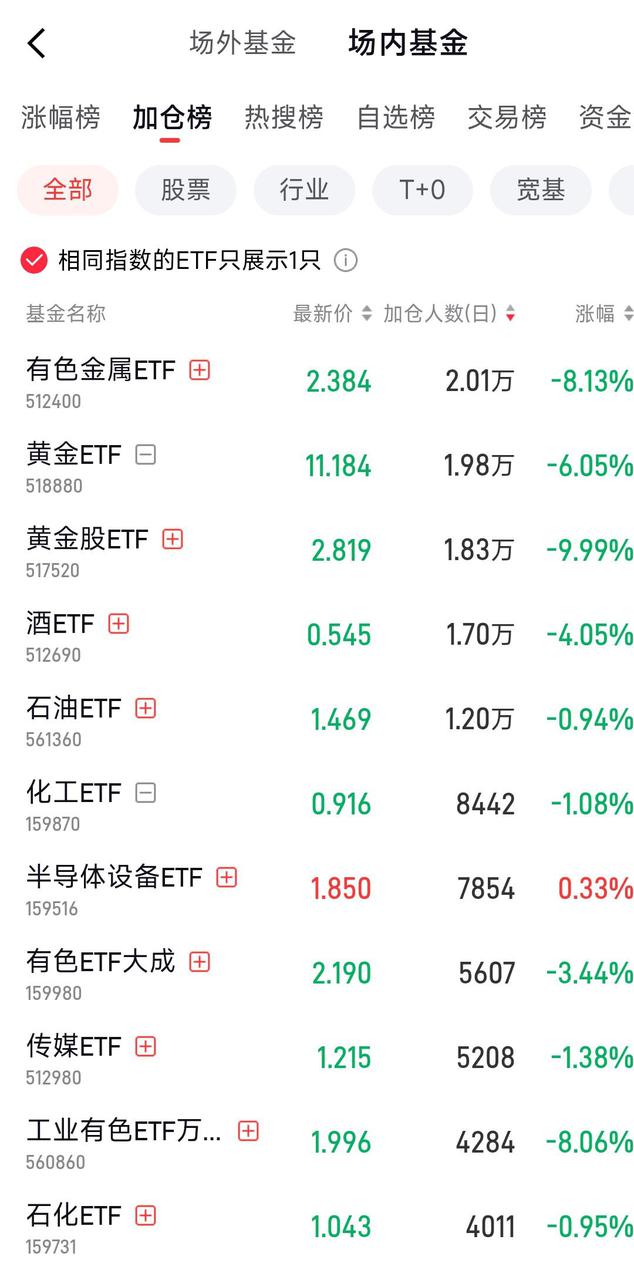Sort by 加仓人数(日) column
The width and height of the screenshot is (634, 1280).
pyautogui.click(x=449, y=314)
